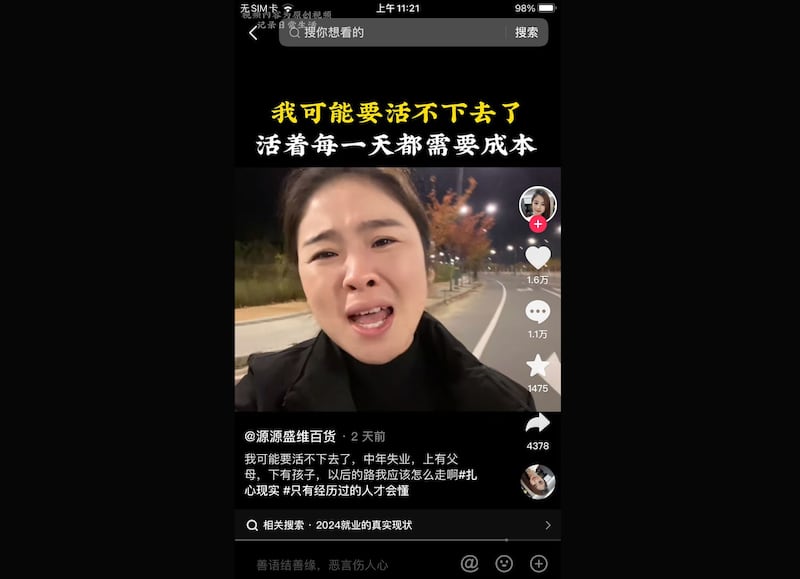Go back using the top-left arrow
800x579 pixels.
point(253,33)
